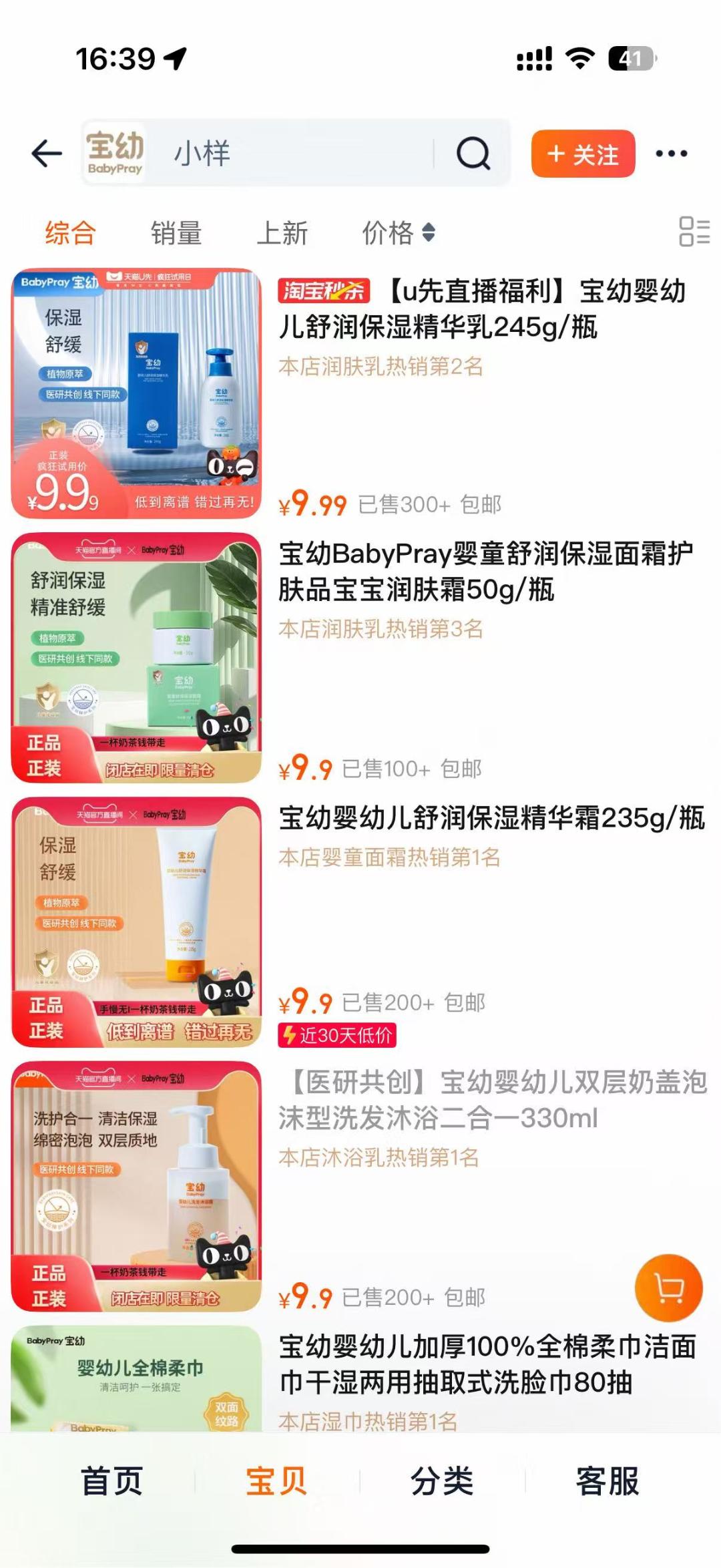
Task: Tap the magnifier search icon
Action: tap(473, 154)
